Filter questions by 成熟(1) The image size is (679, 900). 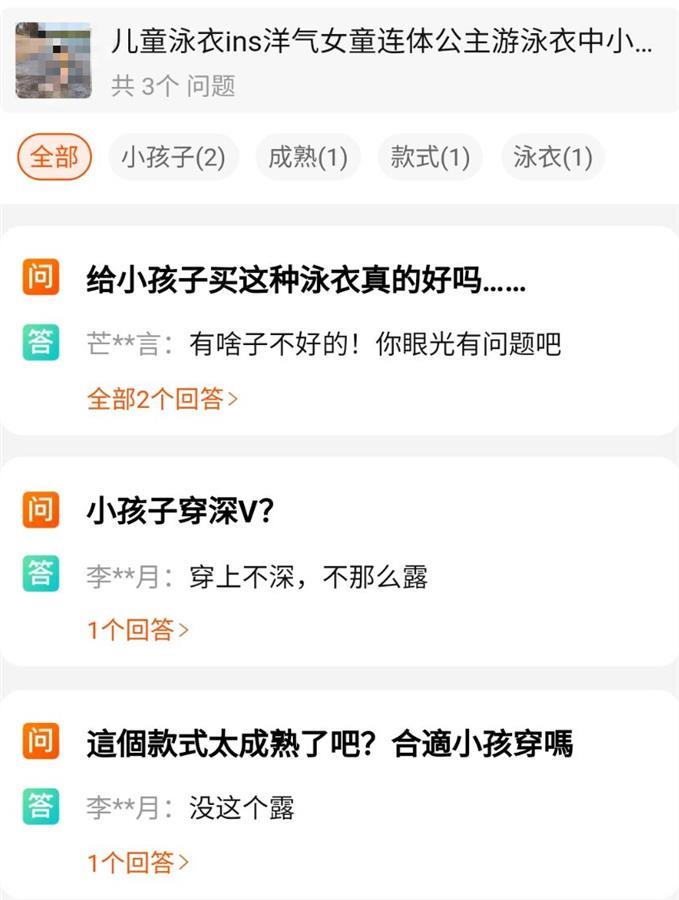(x=308, y=157)
